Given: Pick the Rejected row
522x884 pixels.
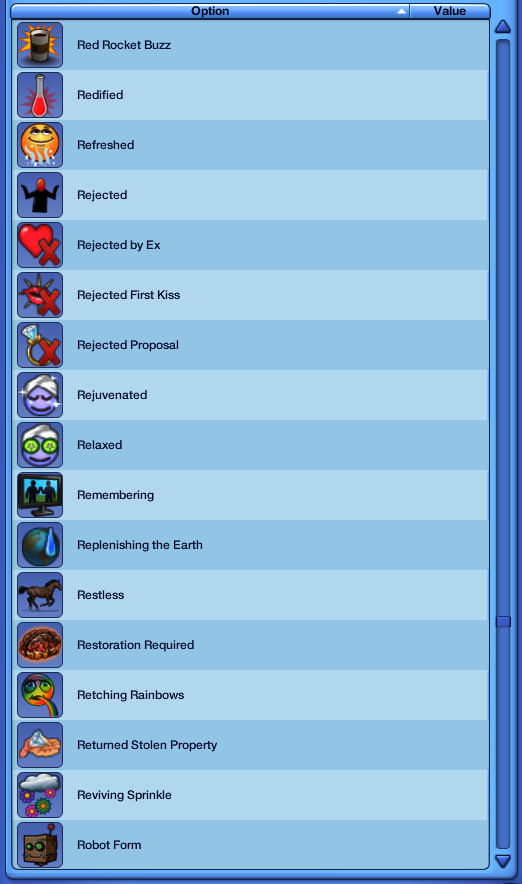Looking at the screenshot, I should point(250,195).
